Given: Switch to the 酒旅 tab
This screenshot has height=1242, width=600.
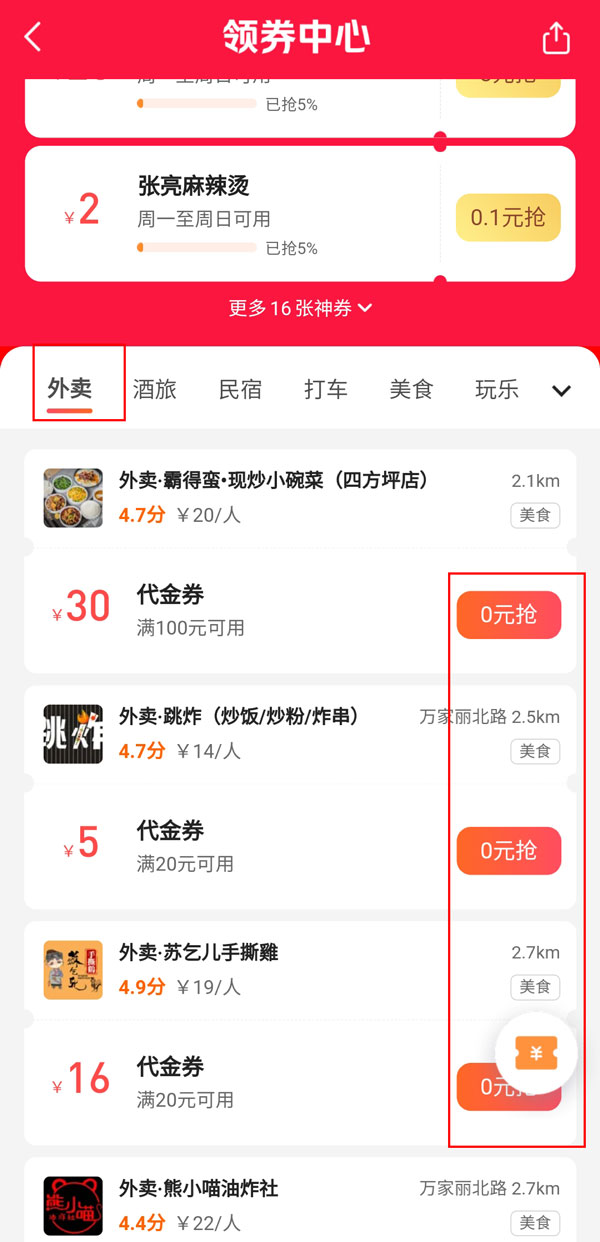Looking at the screenshot, I should [x=155, y=389].
